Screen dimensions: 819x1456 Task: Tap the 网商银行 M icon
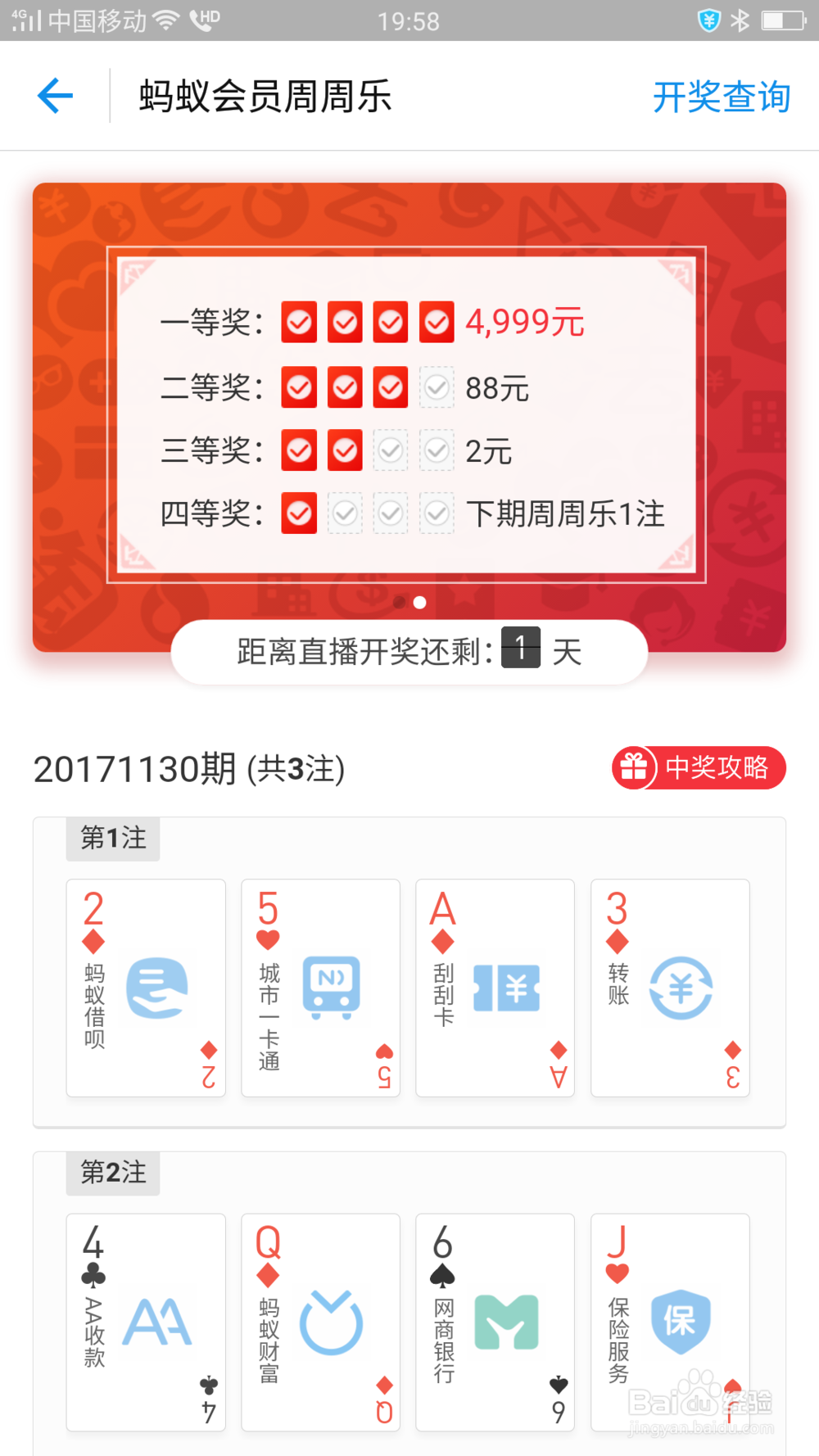[x=507, y=1323]
